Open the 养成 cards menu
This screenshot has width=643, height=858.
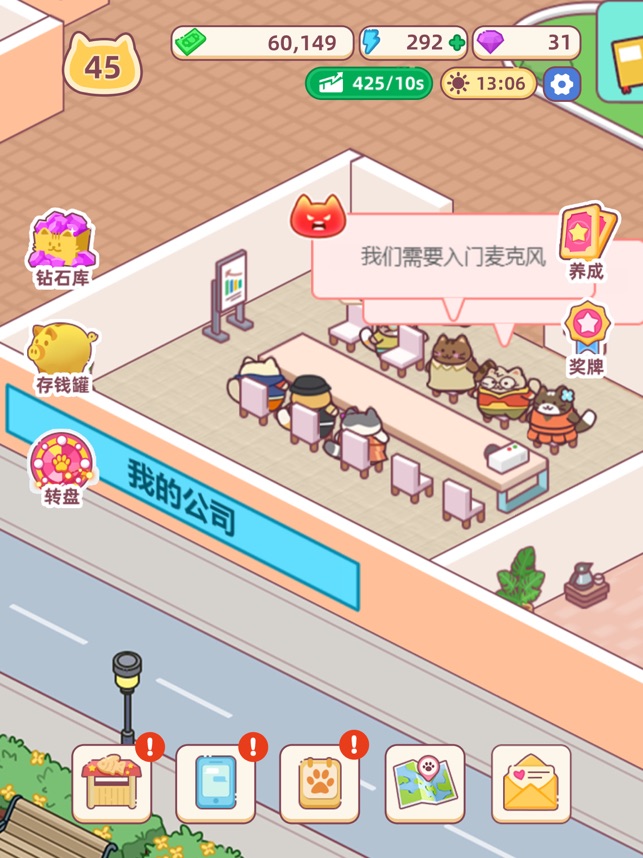(x=586, y=240)
